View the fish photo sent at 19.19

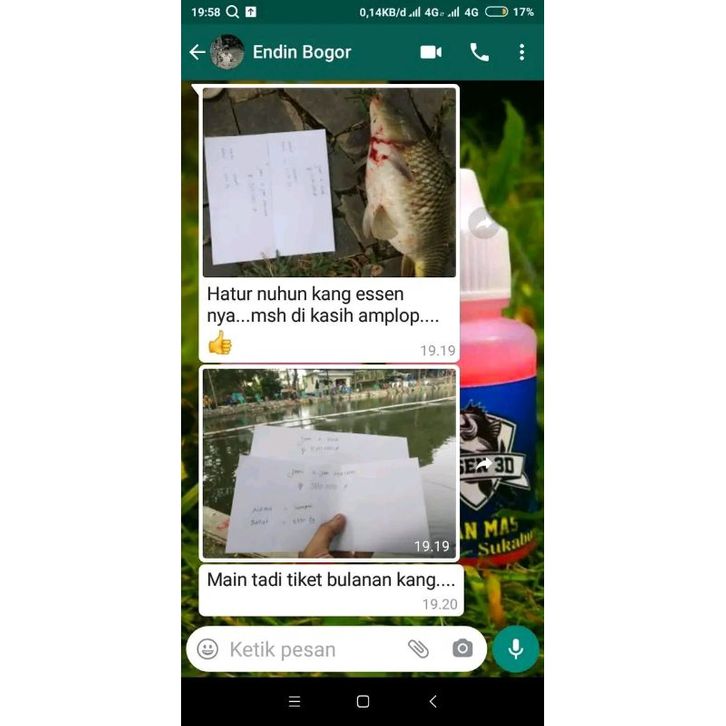pyautogui.click(x=329, y=182)
